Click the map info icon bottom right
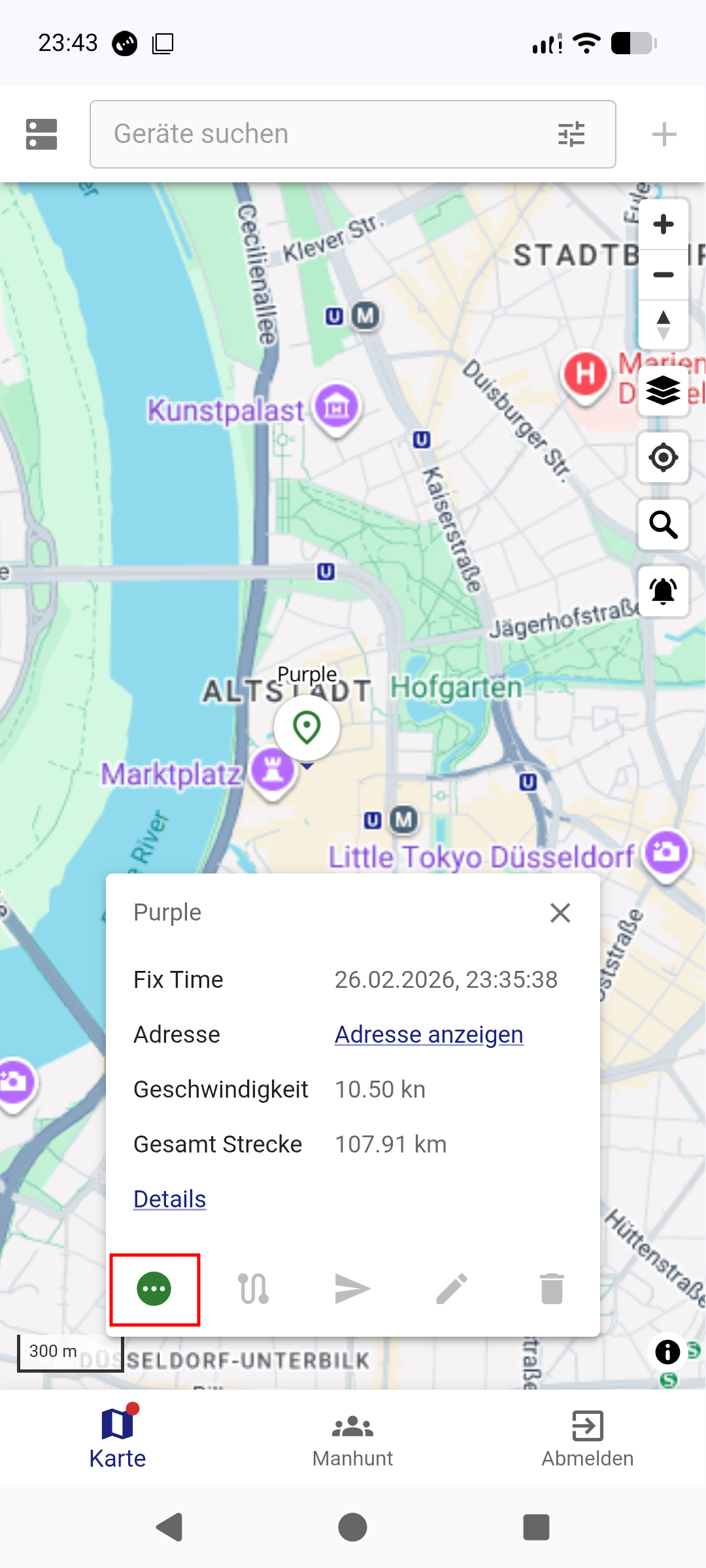 (x=667, y=1350)
